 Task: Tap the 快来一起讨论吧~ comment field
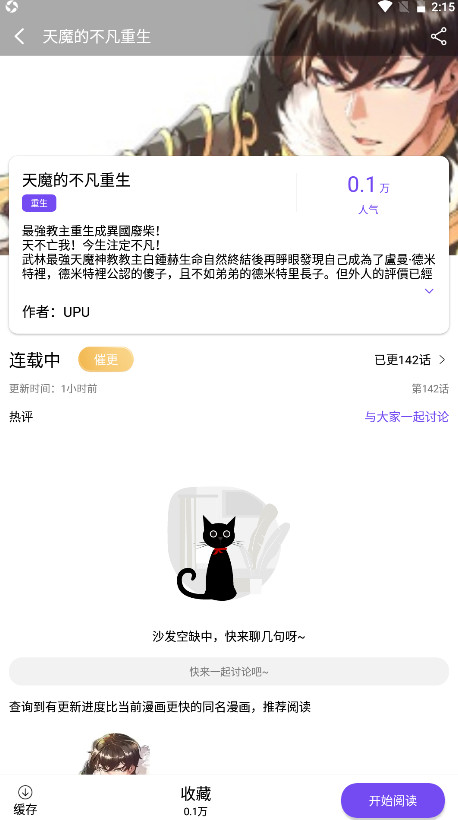pyautogui.click(x=229, y=671)
